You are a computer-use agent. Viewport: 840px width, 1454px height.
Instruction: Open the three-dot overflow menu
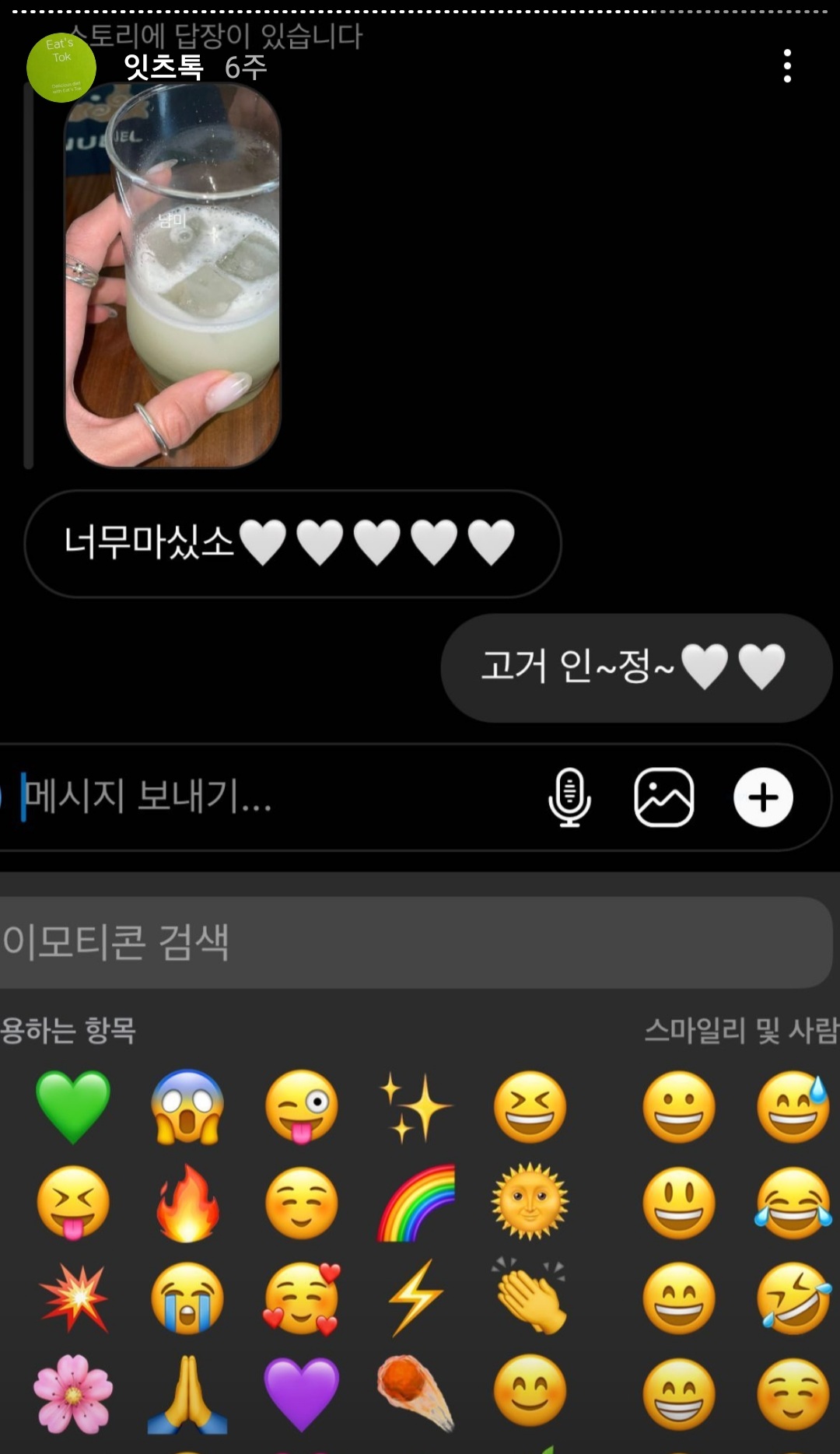point(787,66)
